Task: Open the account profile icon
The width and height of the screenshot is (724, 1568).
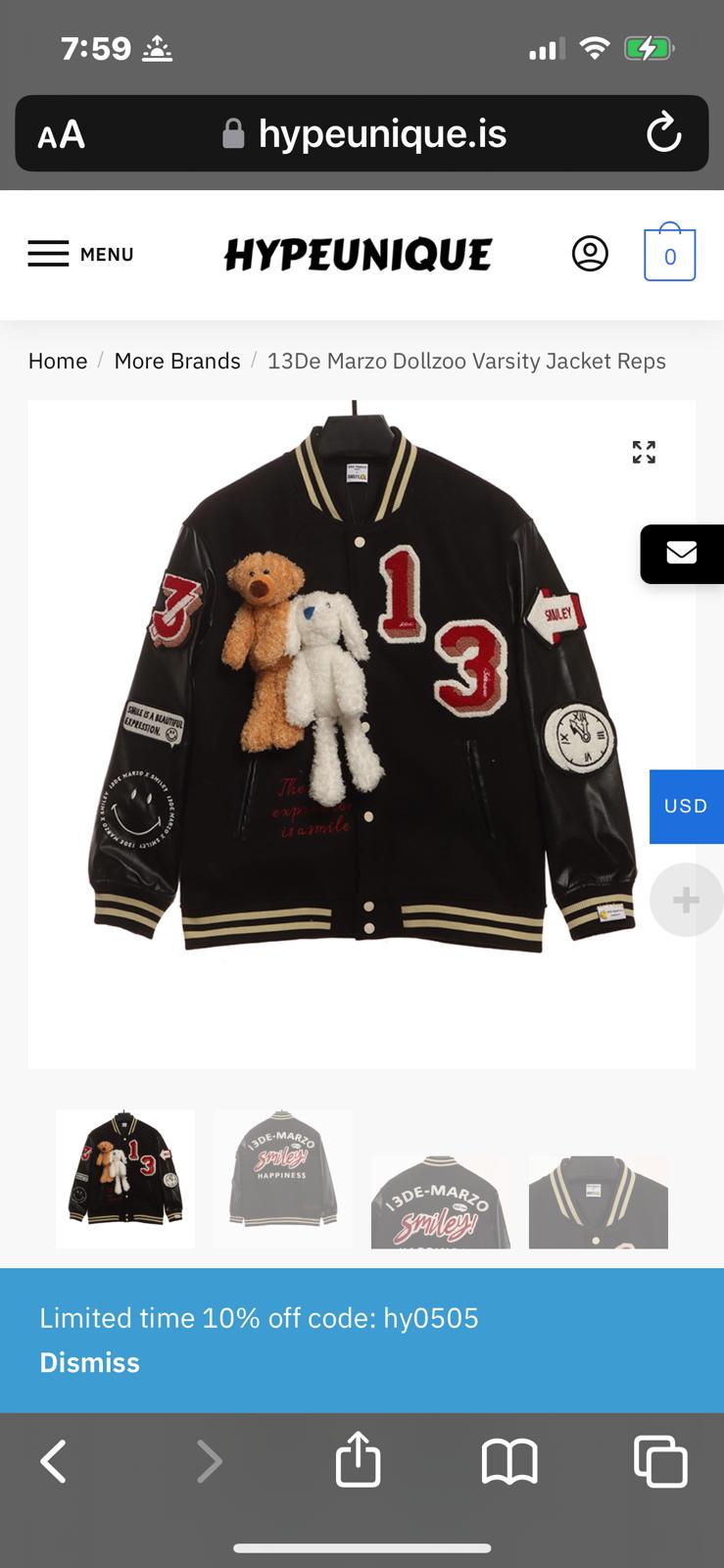Action: (x=590, y=254)
